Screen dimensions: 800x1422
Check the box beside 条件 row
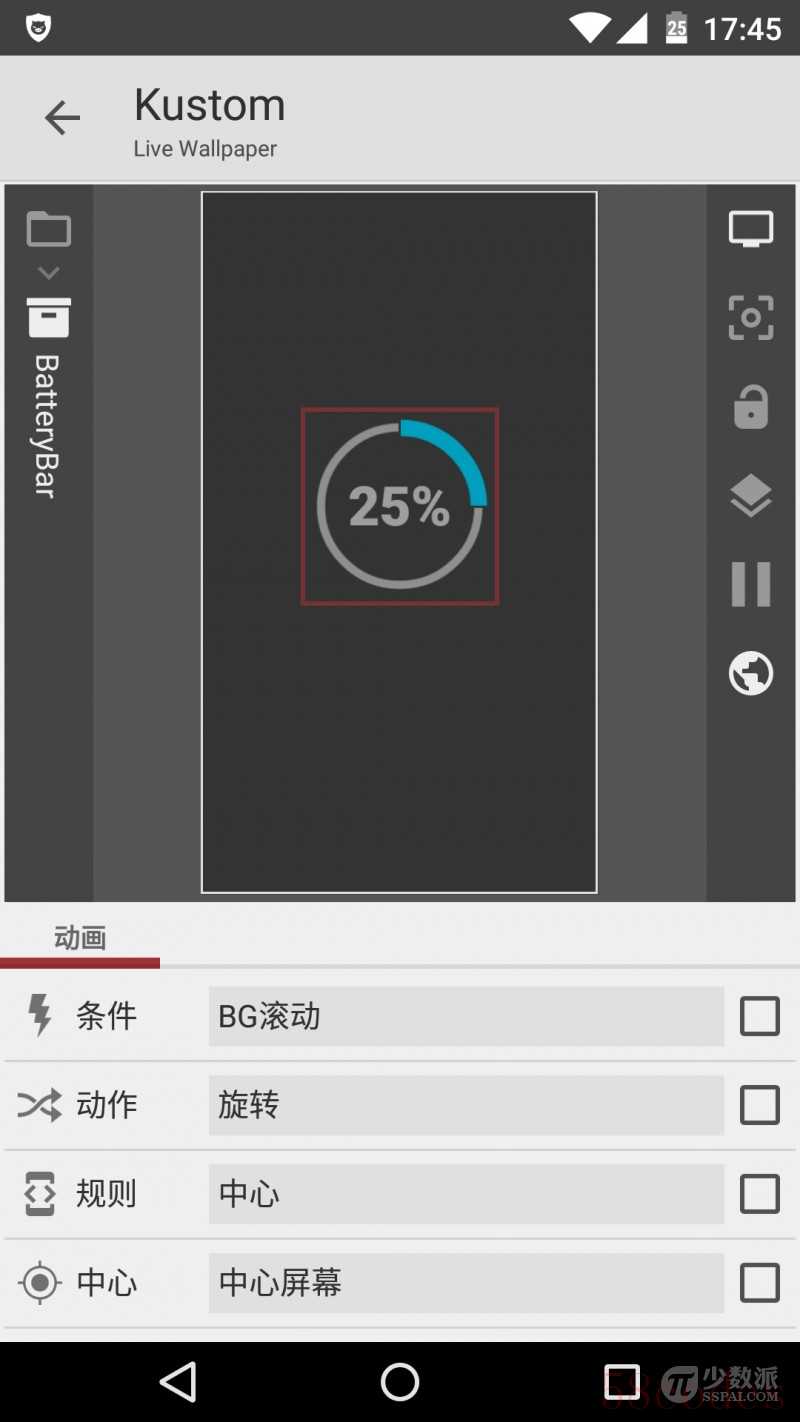click(x=760, y=1016)
